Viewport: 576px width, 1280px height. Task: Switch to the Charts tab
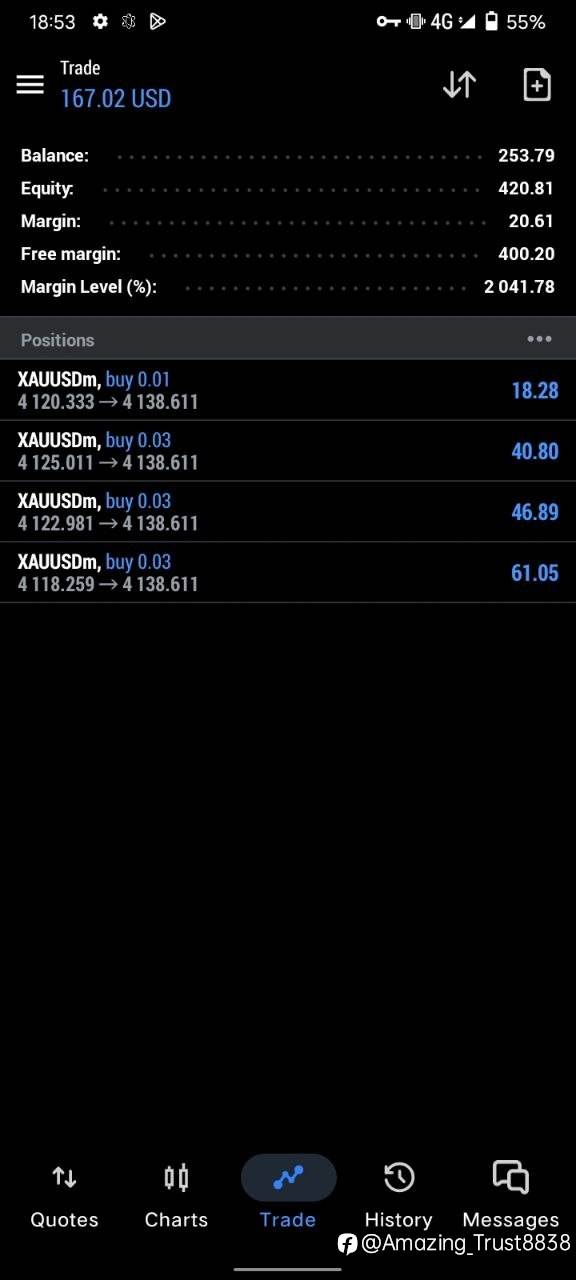coord(176,1194)
